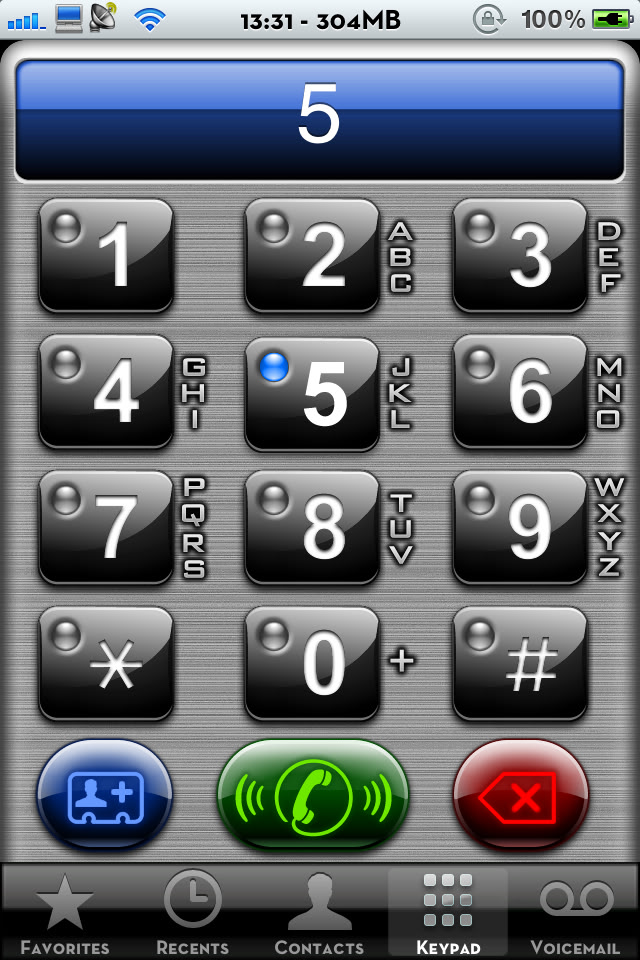
Task: Dial the digit 7
Action: [106, 527]
